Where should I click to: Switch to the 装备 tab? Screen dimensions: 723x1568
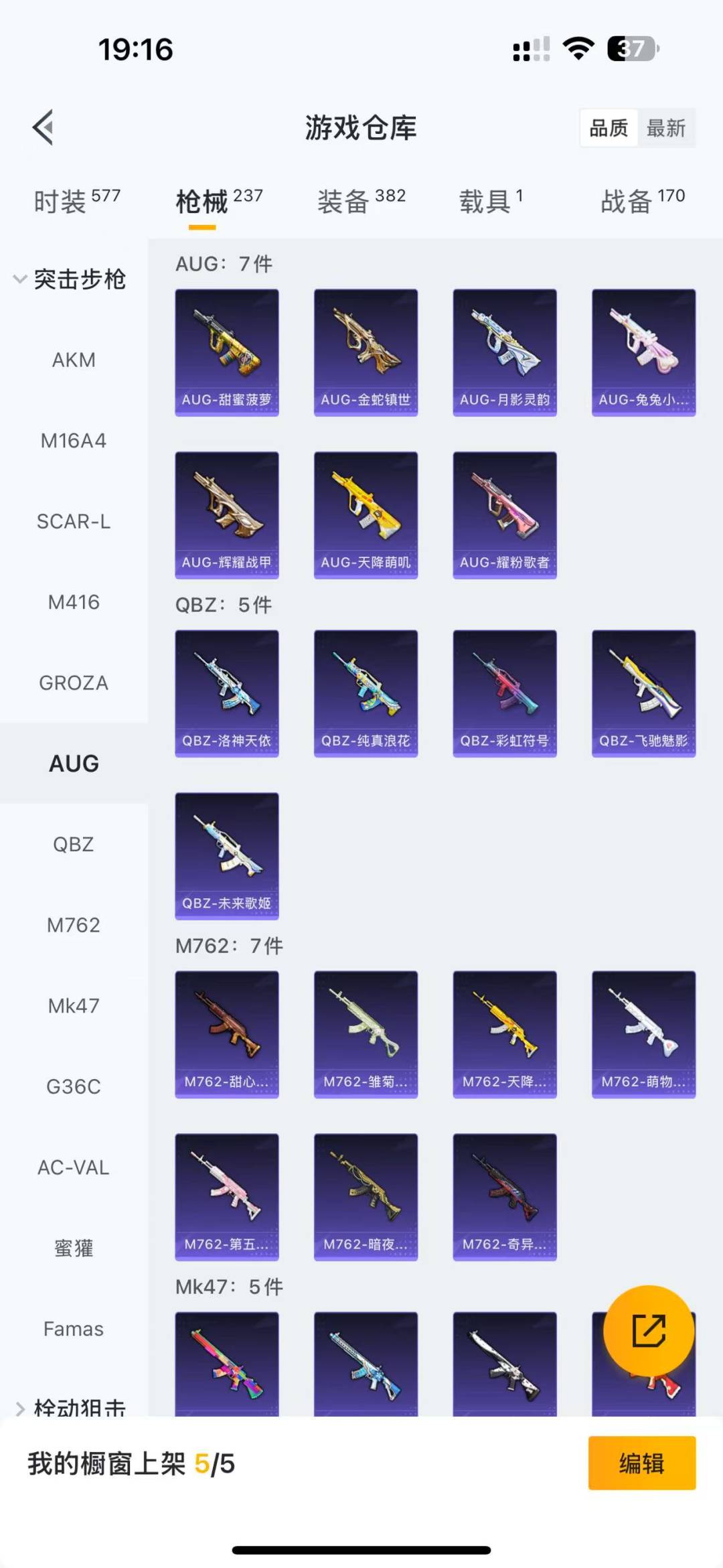pos(361,200)
